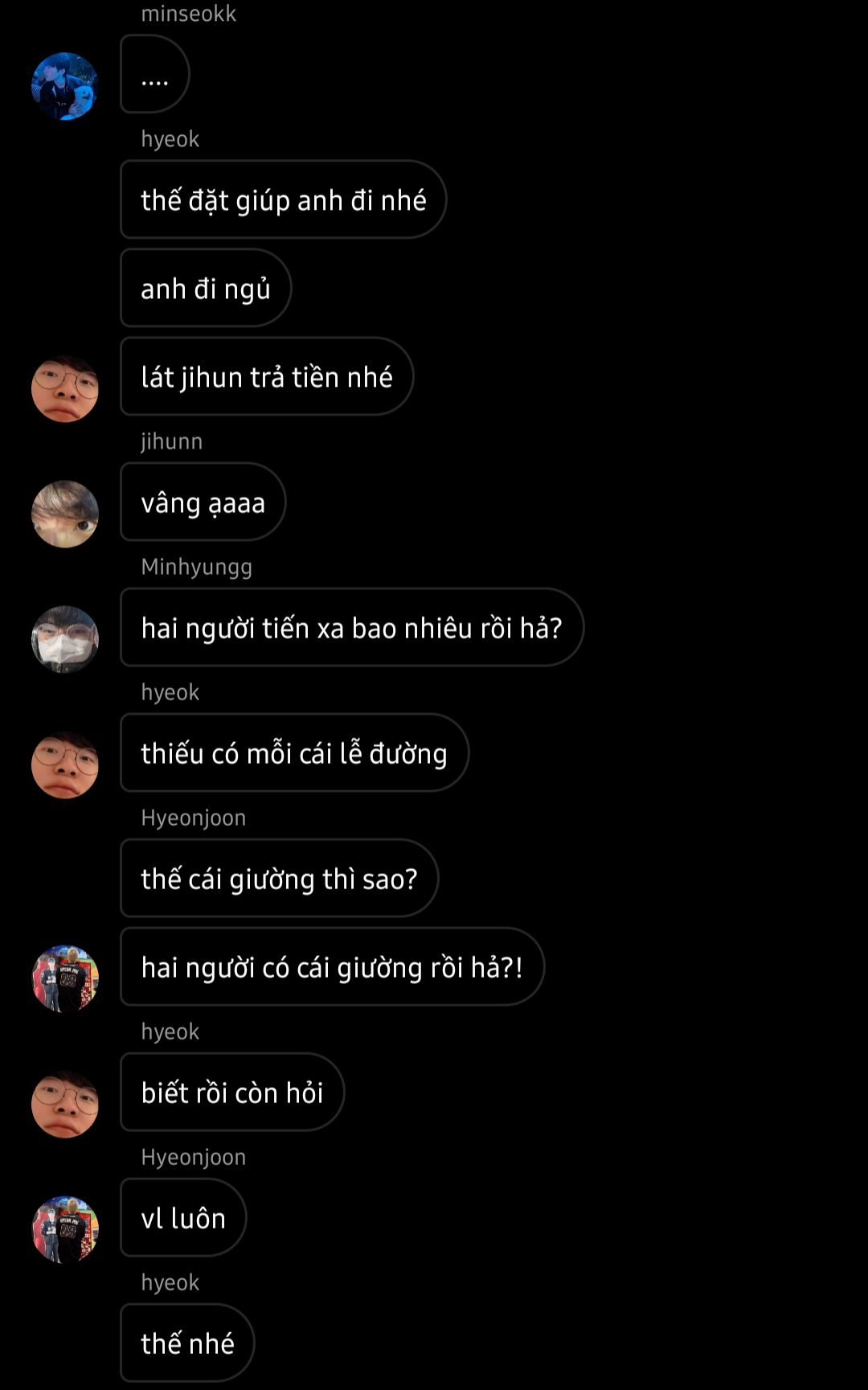Open Hyeonjoon's avatar next to "vl luôn"
868x1390 pixels.
pyautogui.click(x=64, y=1229)
